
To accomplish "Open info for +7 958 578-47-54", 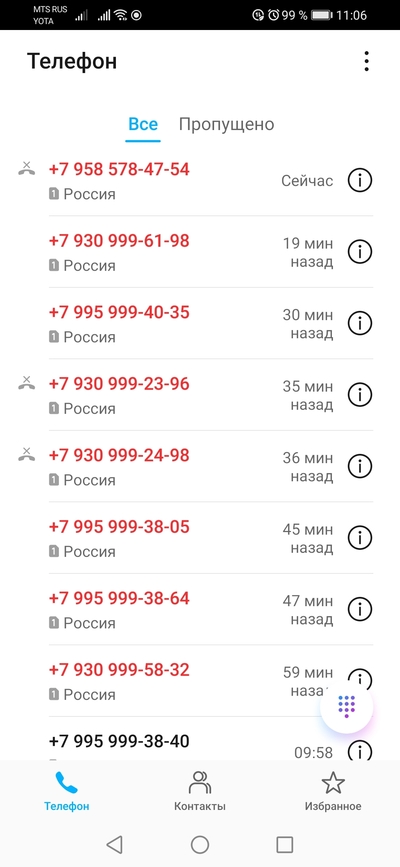I will (x=360, y=180).
